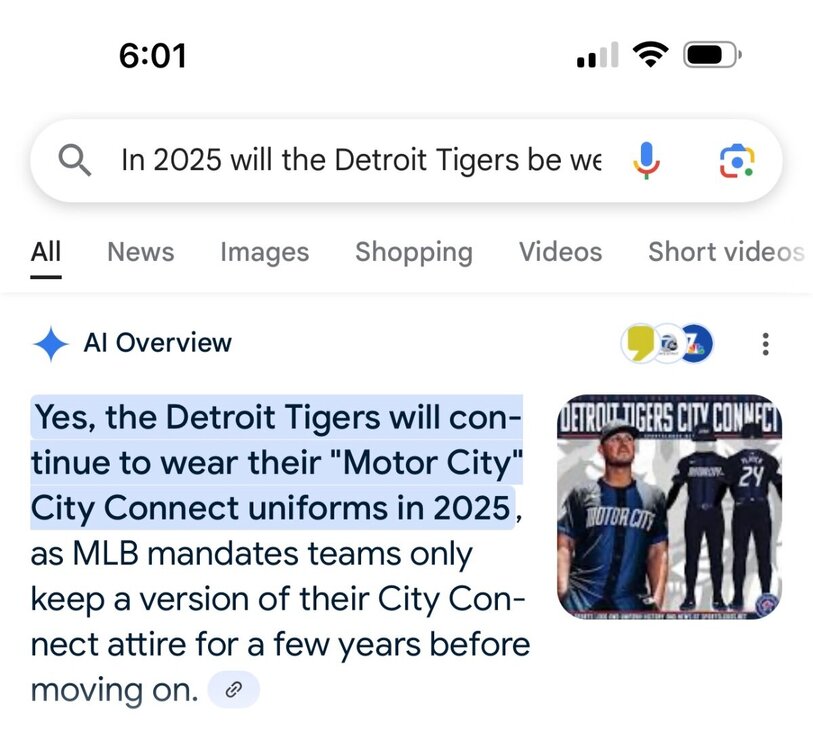Open the AI Overview more options menu
813x750 pixels.
point(765,344)
